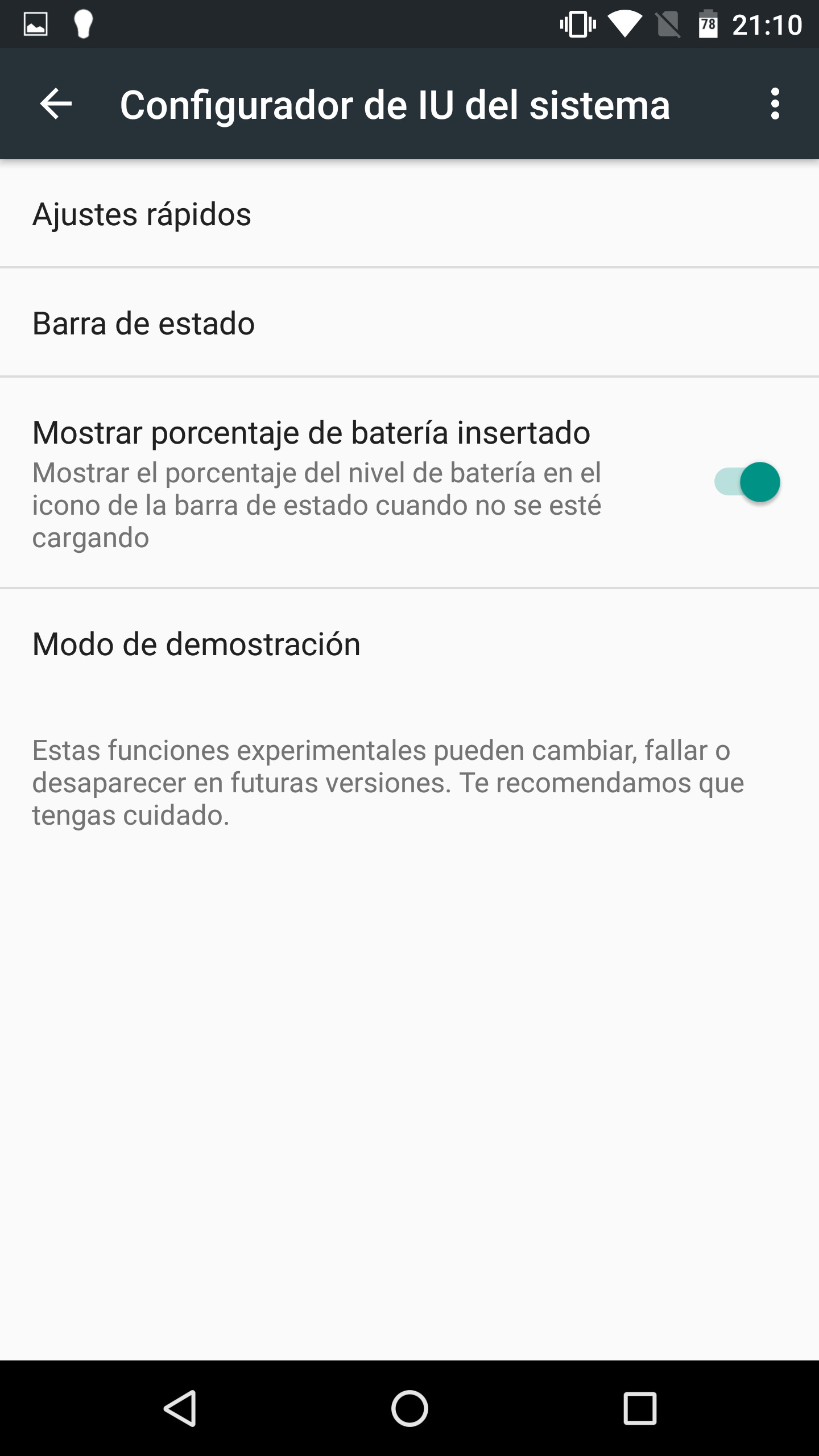Open Ajustes rápidos settings

pos(142,214)
